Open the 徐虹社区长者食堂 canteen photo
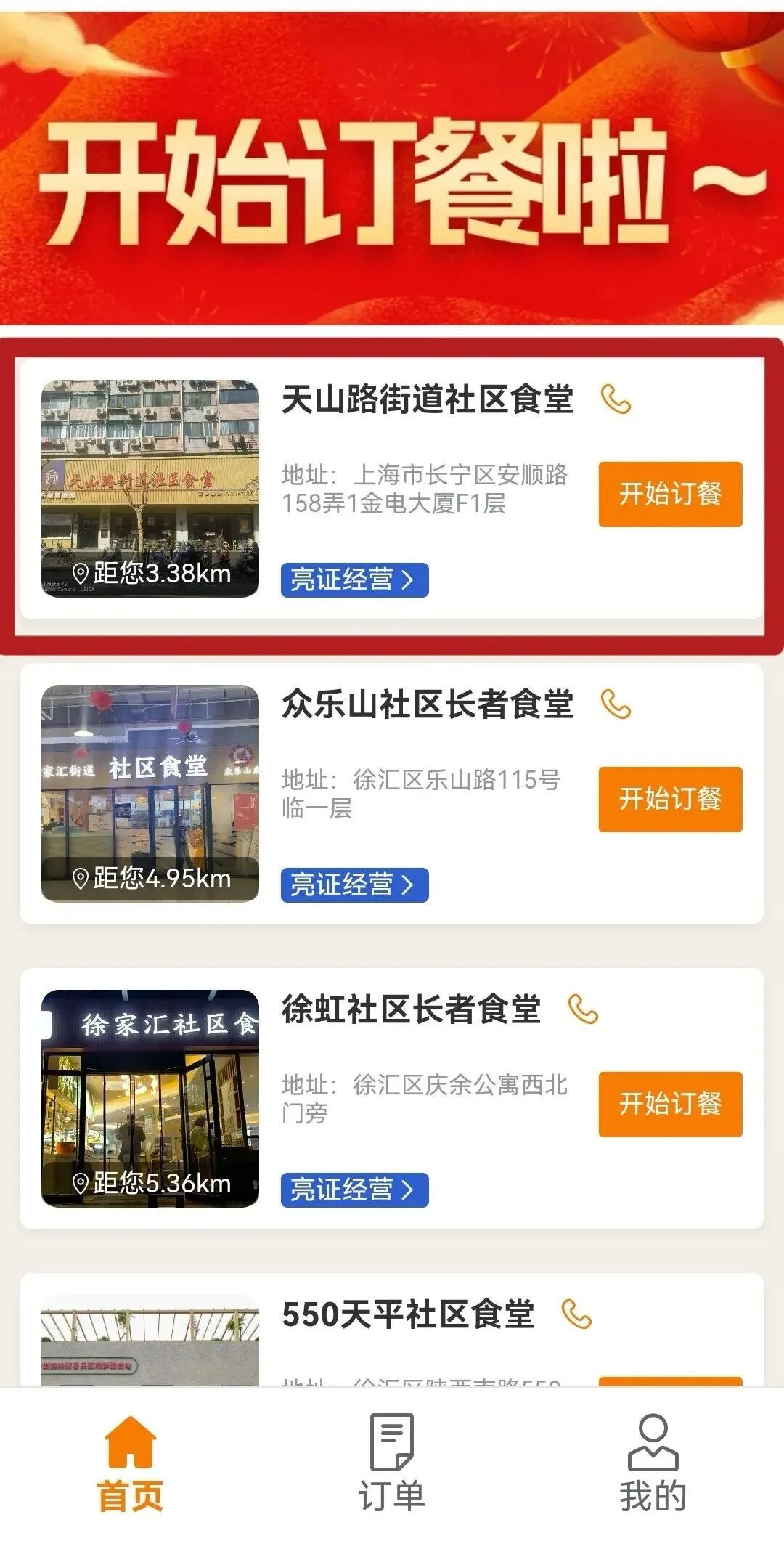Image resolution: width=784 pixels, height=1541 pixels. click(150, 1098)
